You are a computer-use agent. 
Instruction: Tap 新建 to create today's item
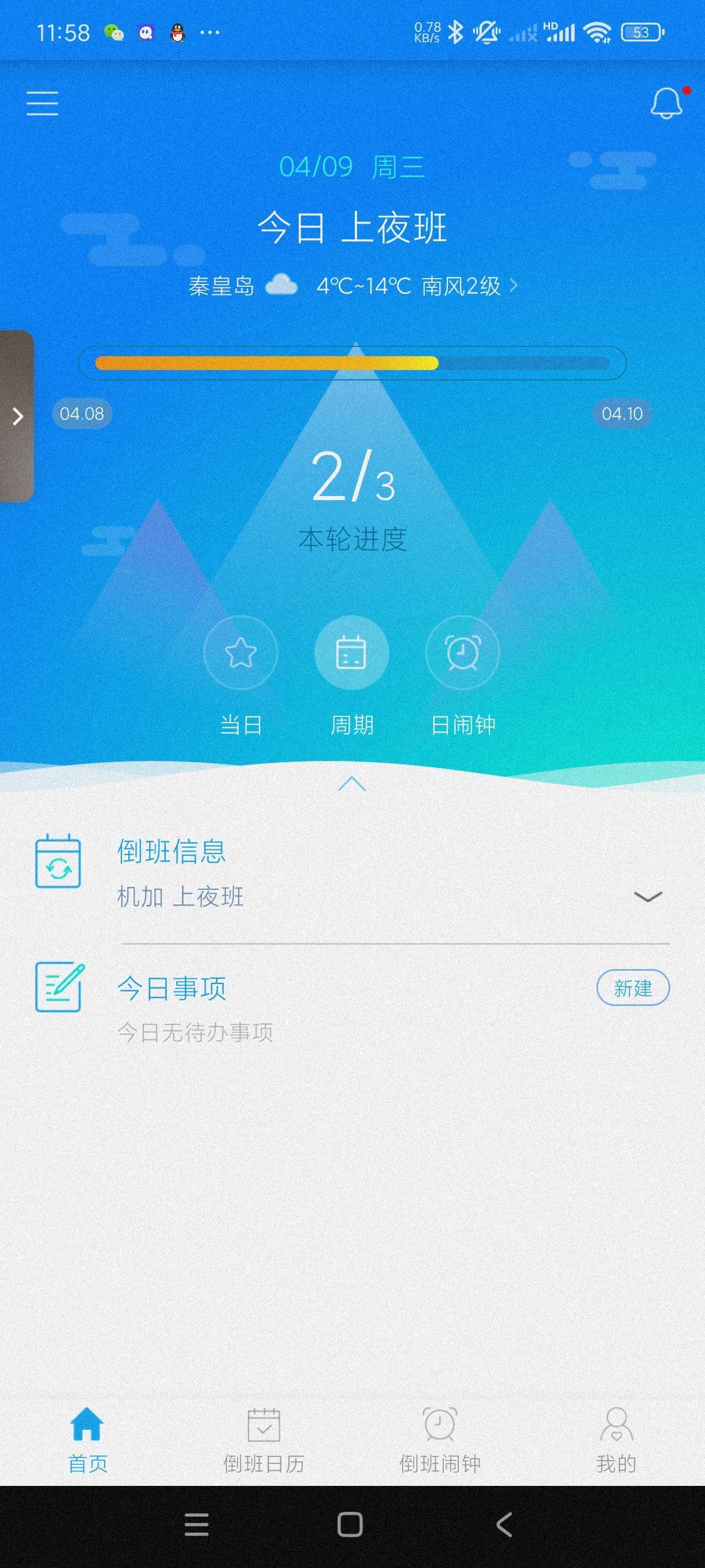tap(633, 988)
